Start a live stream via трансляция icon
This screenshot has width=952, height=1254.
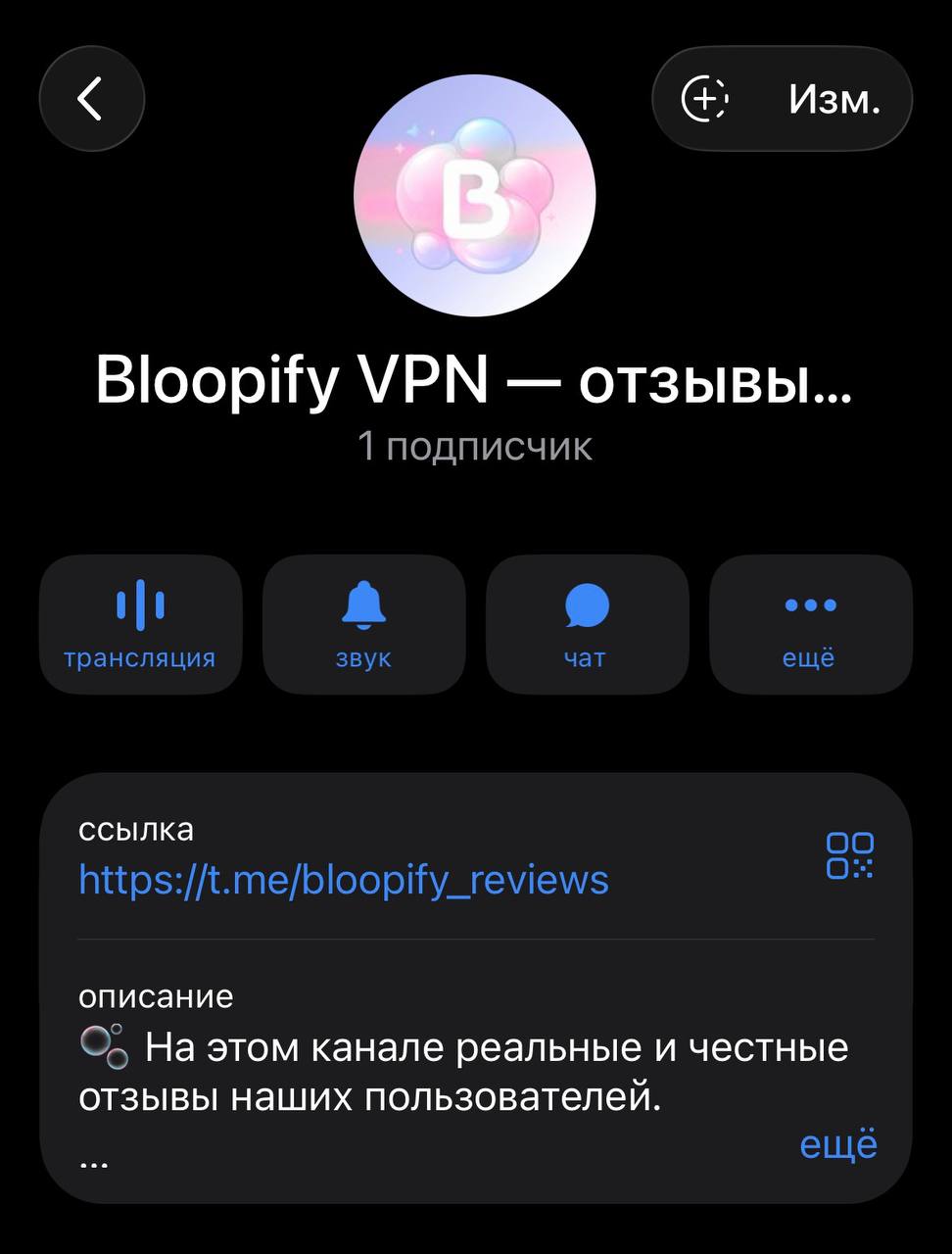point(140,623)
